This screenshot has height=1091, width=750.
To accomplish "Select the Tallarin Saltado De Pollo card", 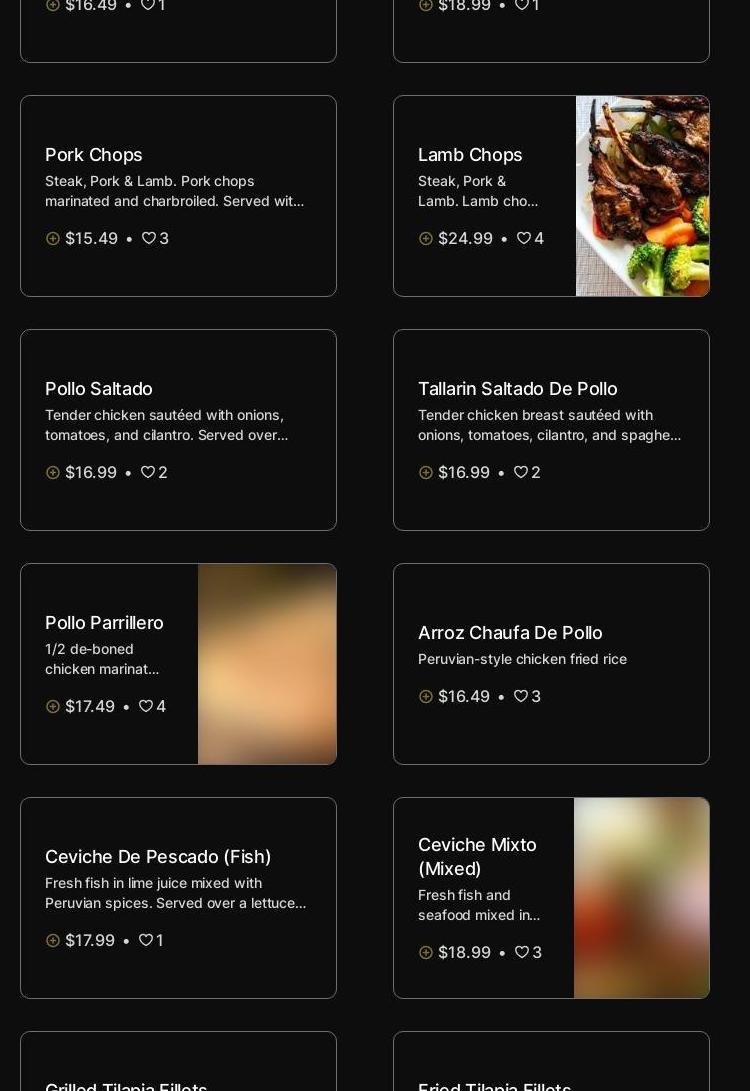I will coord(517,389).
